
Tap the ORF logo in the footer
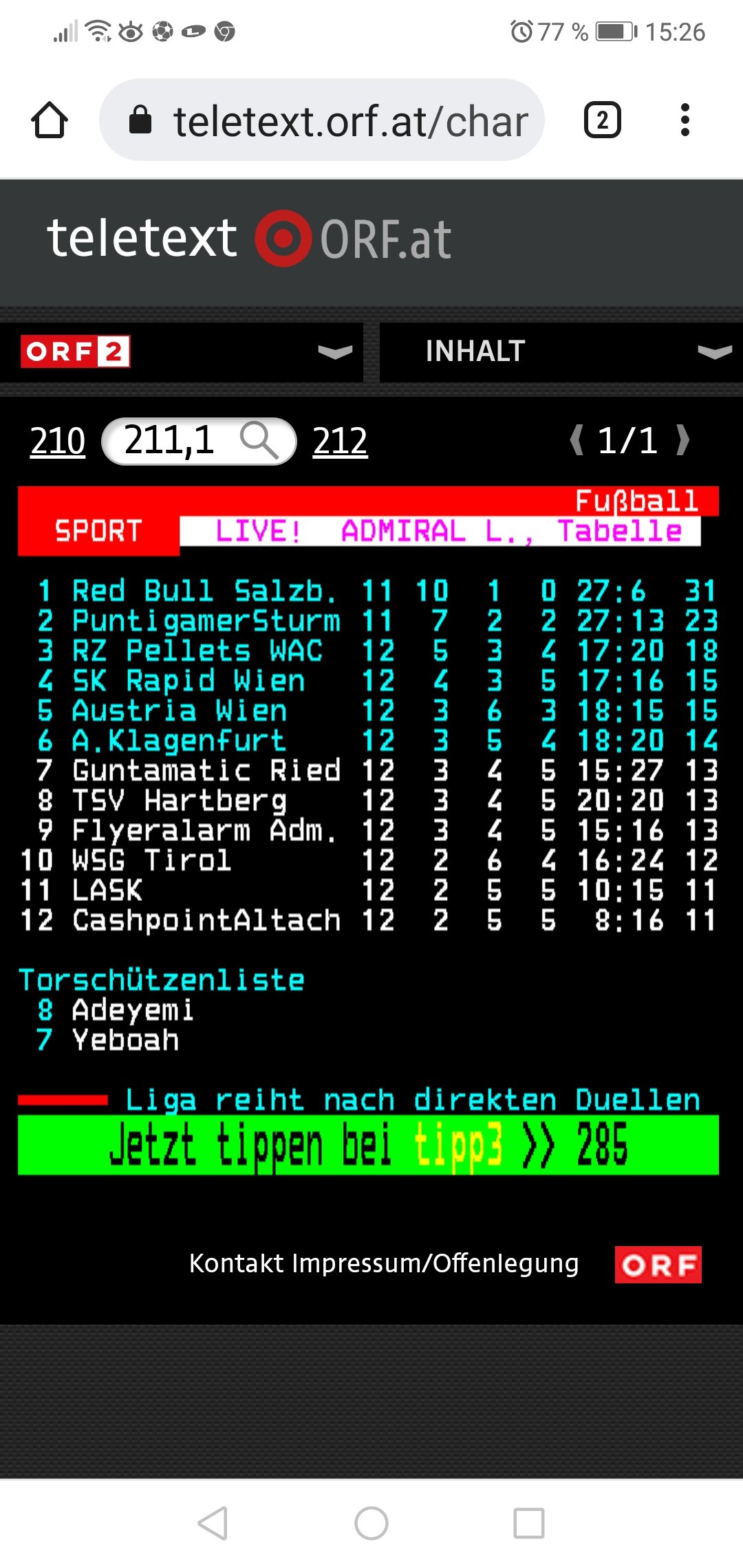tap(658, 1265)
